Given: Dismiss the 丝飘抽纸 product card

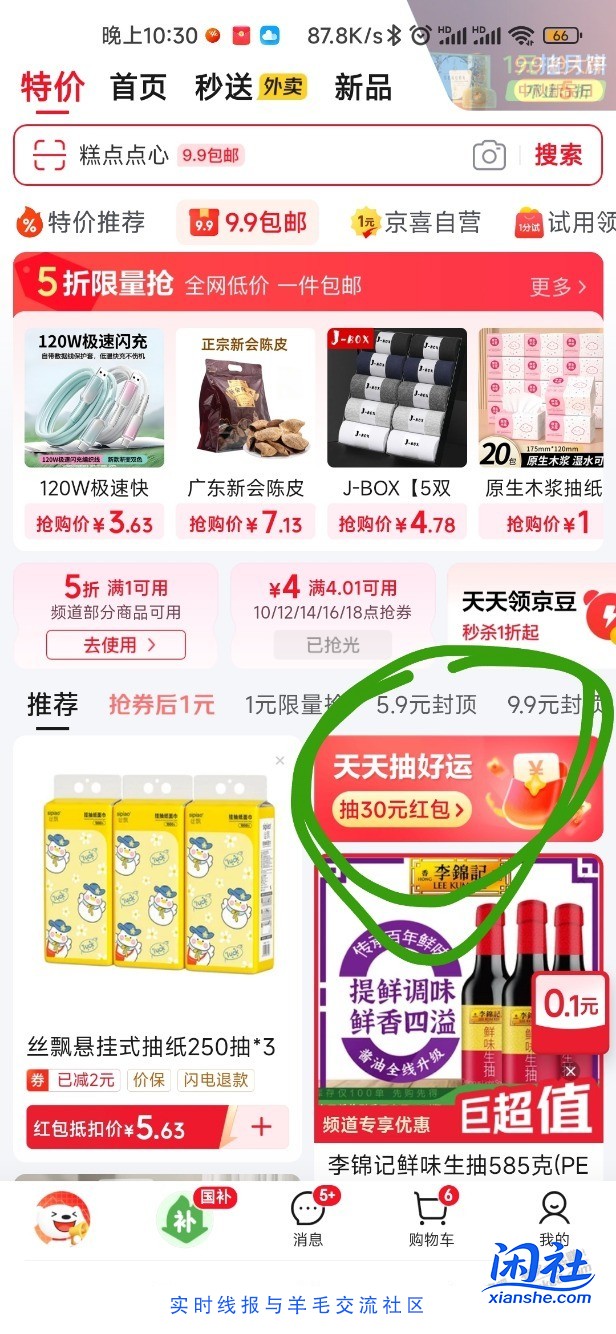Looking at the screenshot, I should (x=280, y=762).
